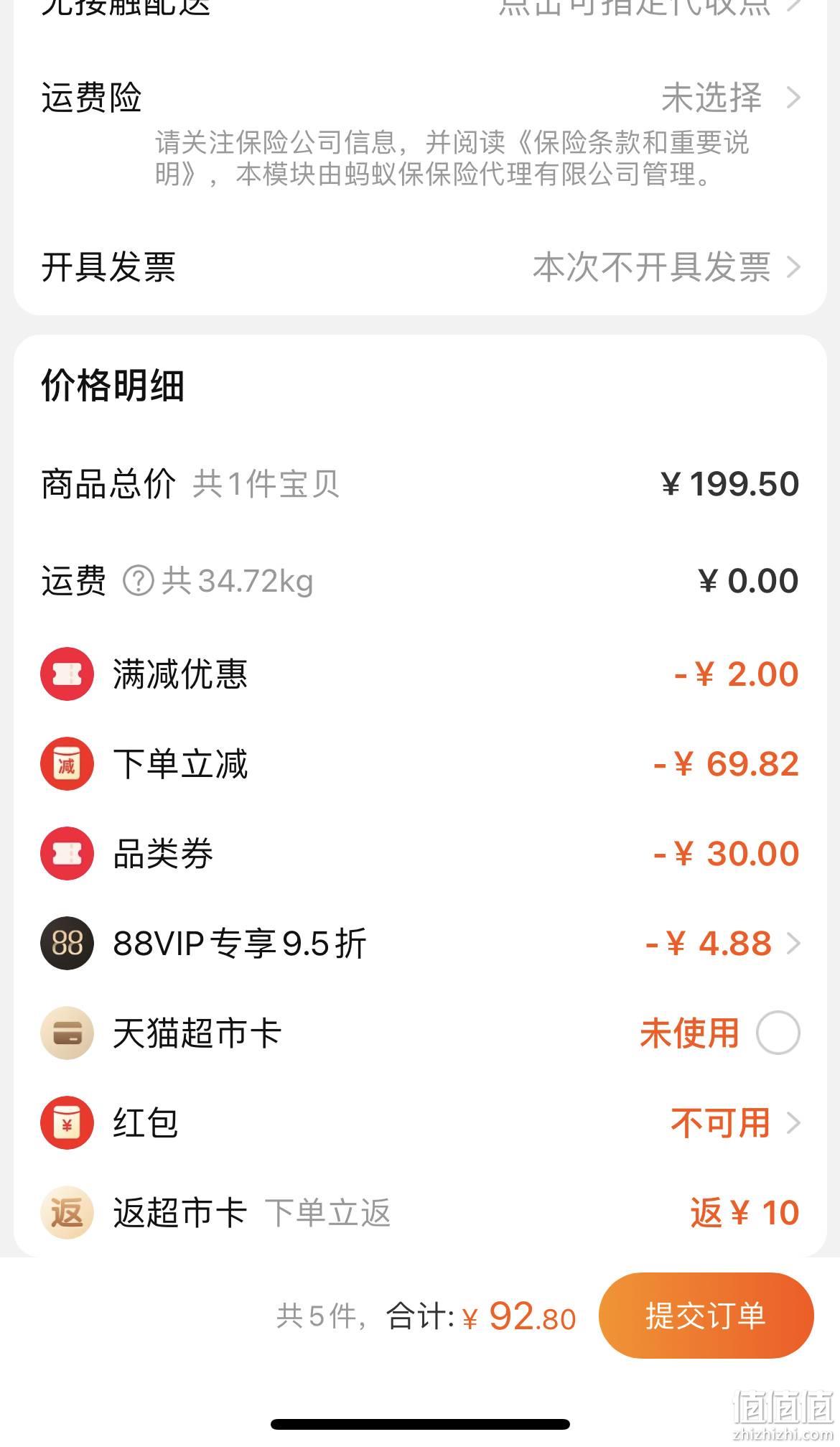Image resolution: width=840 pixels, height=1447 pixels.
Task: Open the 红包 red packet row
Action: click(x=420, y=1122)
